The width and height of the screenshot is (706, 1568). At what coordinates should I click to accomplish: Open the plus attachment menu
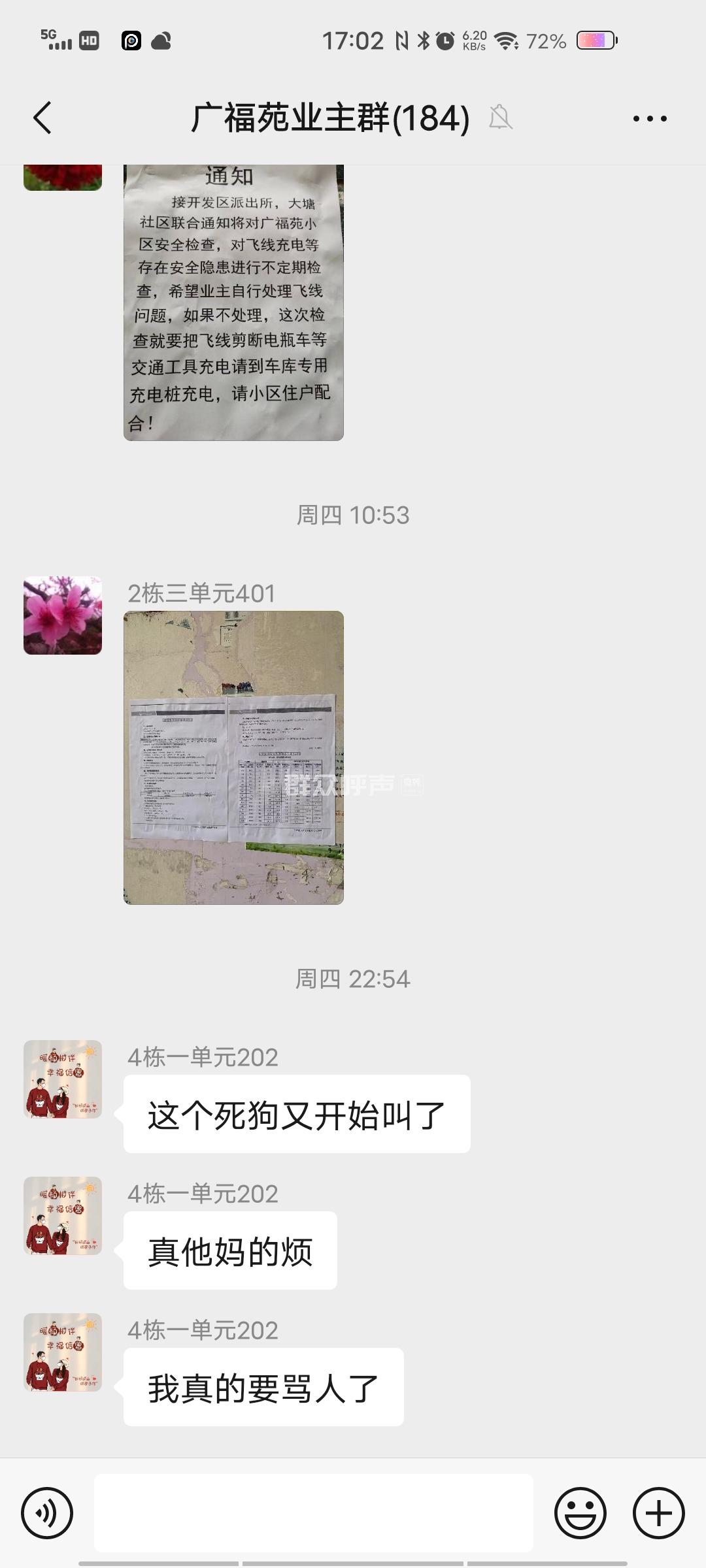(x=658, y=1513)
